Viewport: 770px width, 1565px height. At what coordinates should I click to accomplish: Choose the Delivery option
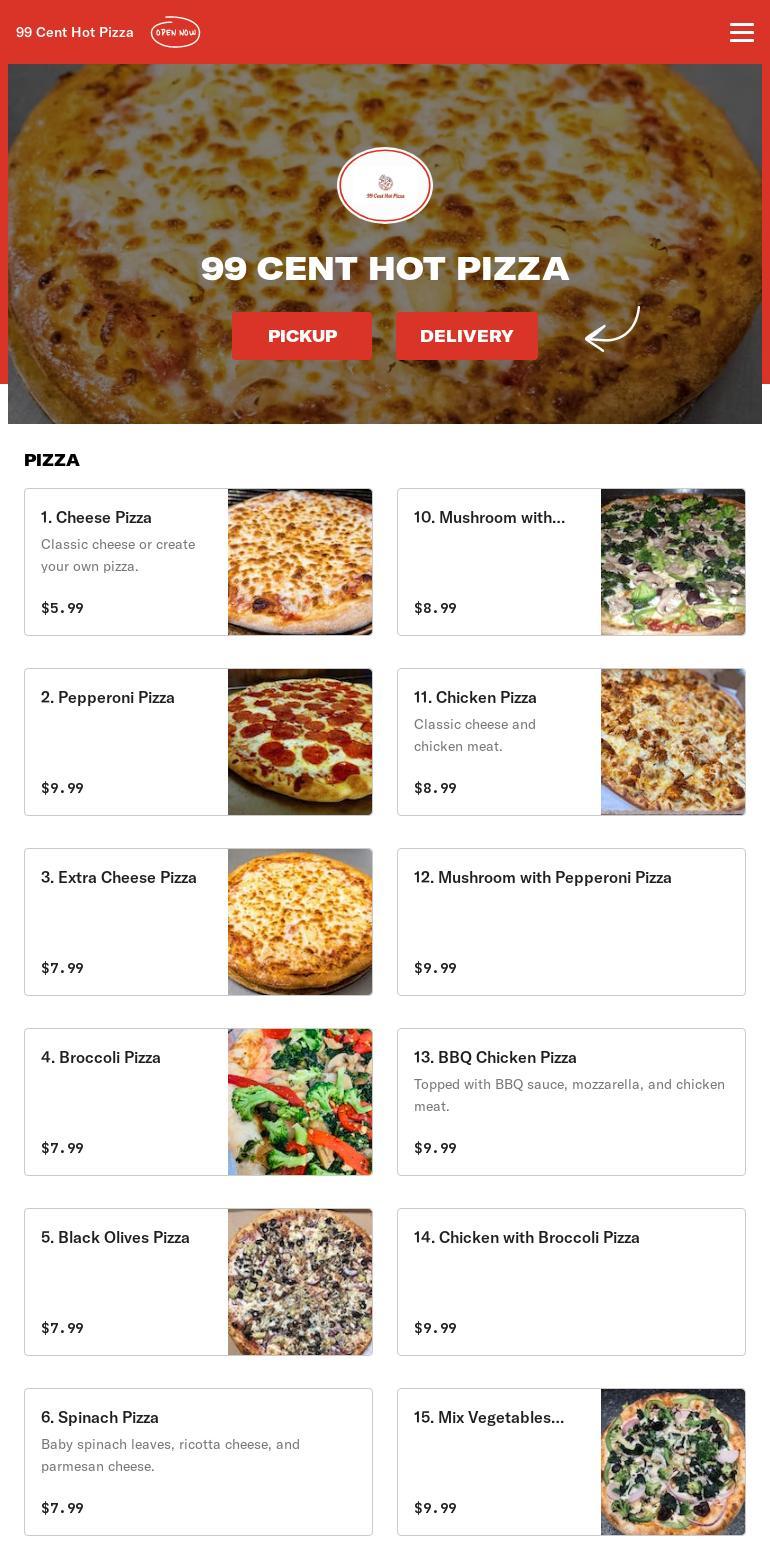pos(466,336)
